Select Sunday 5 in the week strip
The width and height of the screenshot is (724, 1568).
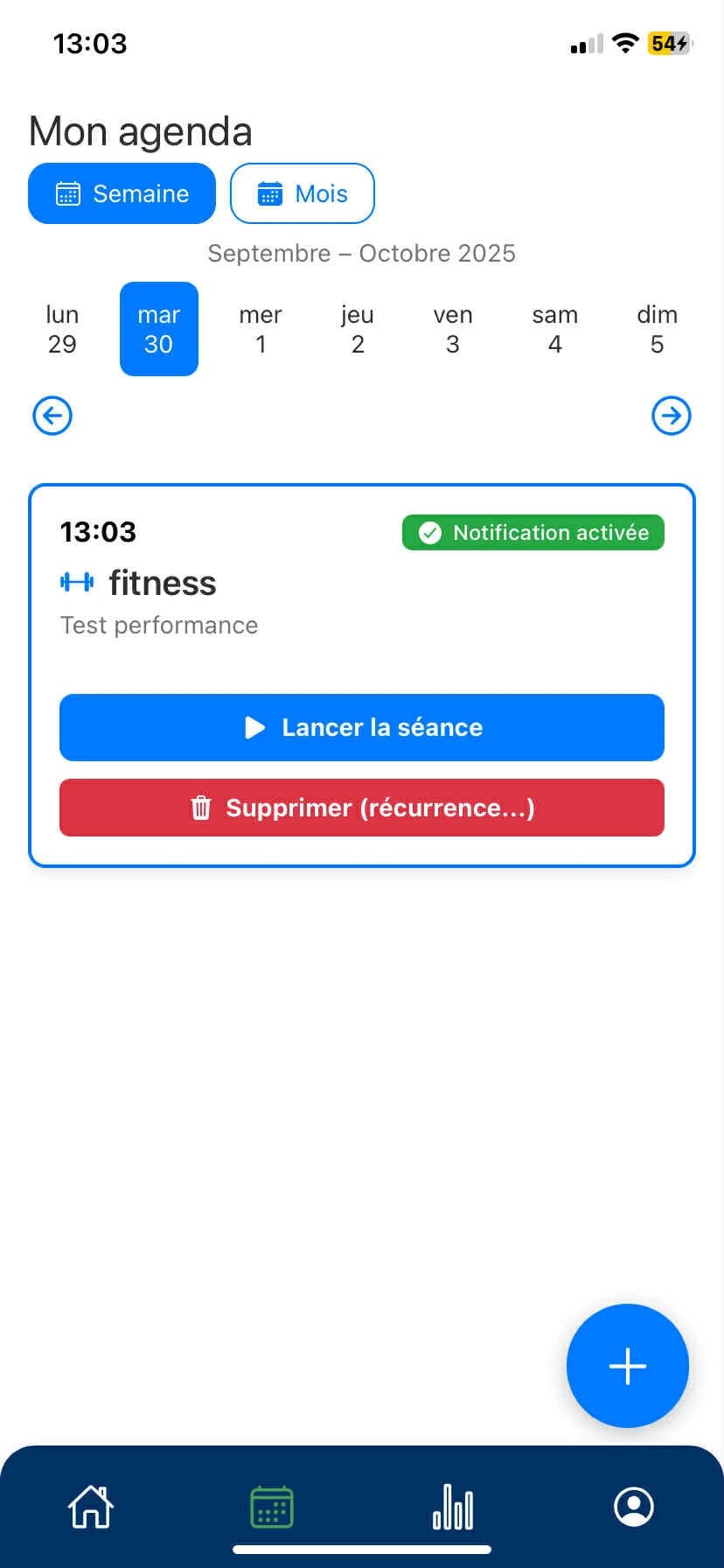coord(657,329)
